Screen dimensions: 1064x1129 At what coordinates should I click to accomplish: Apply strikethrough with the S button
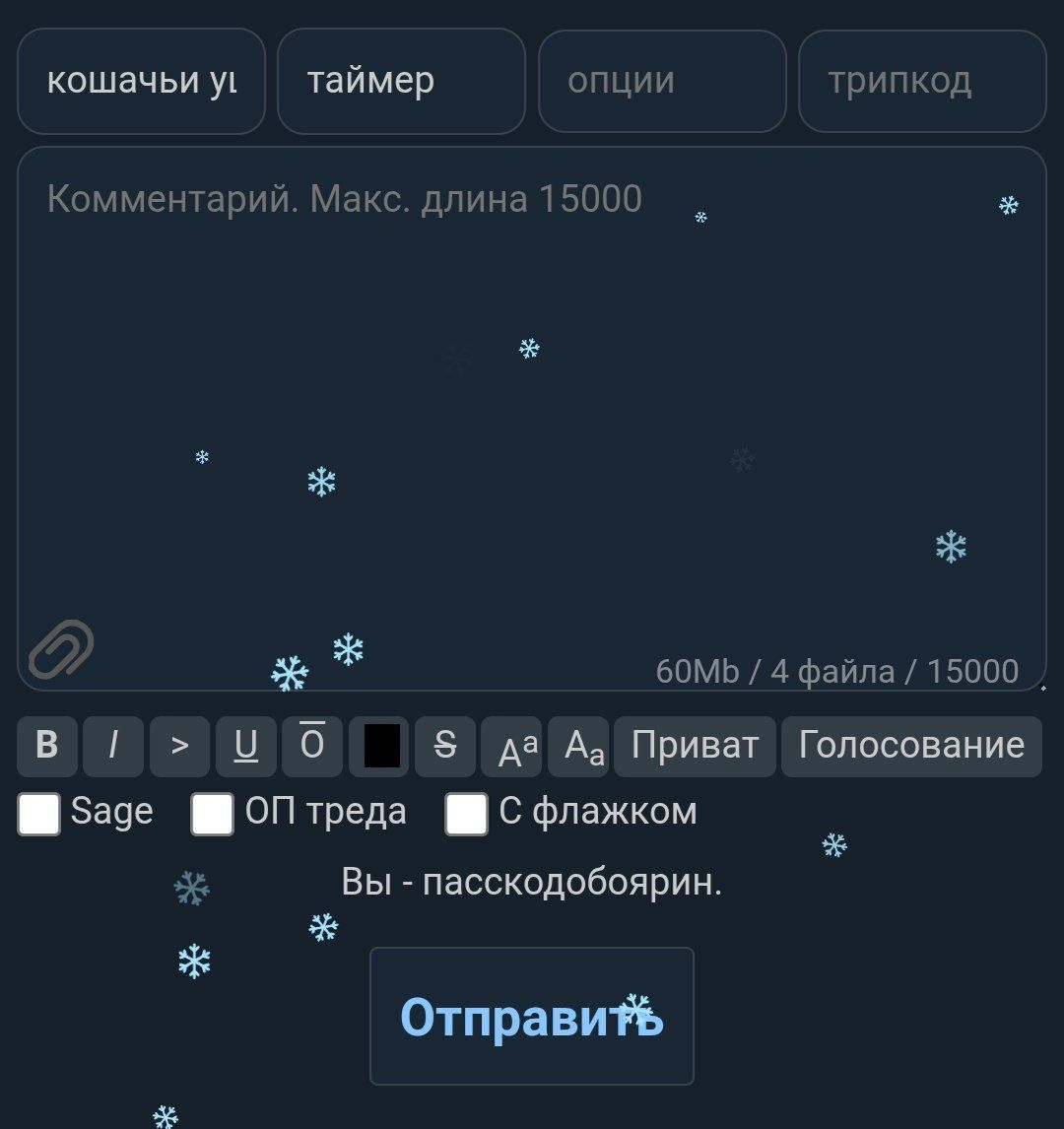[x=445, y=746]
